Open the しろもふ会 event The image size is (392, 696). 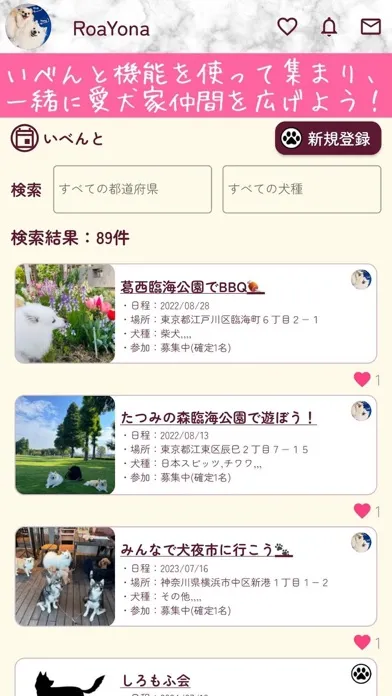coord(155,680)
